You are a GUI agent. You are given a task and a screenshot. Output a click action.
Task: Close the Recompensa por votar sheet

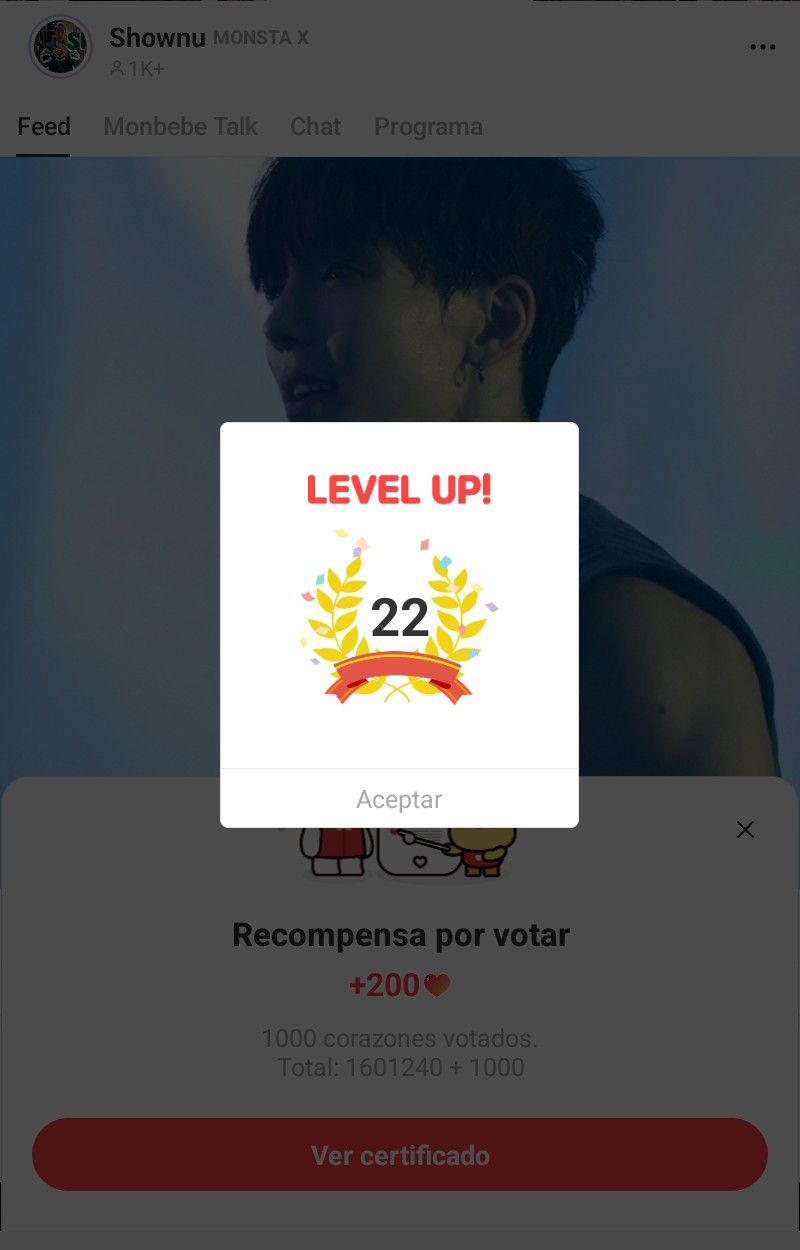pyautogui.click(x=745, y=829)
